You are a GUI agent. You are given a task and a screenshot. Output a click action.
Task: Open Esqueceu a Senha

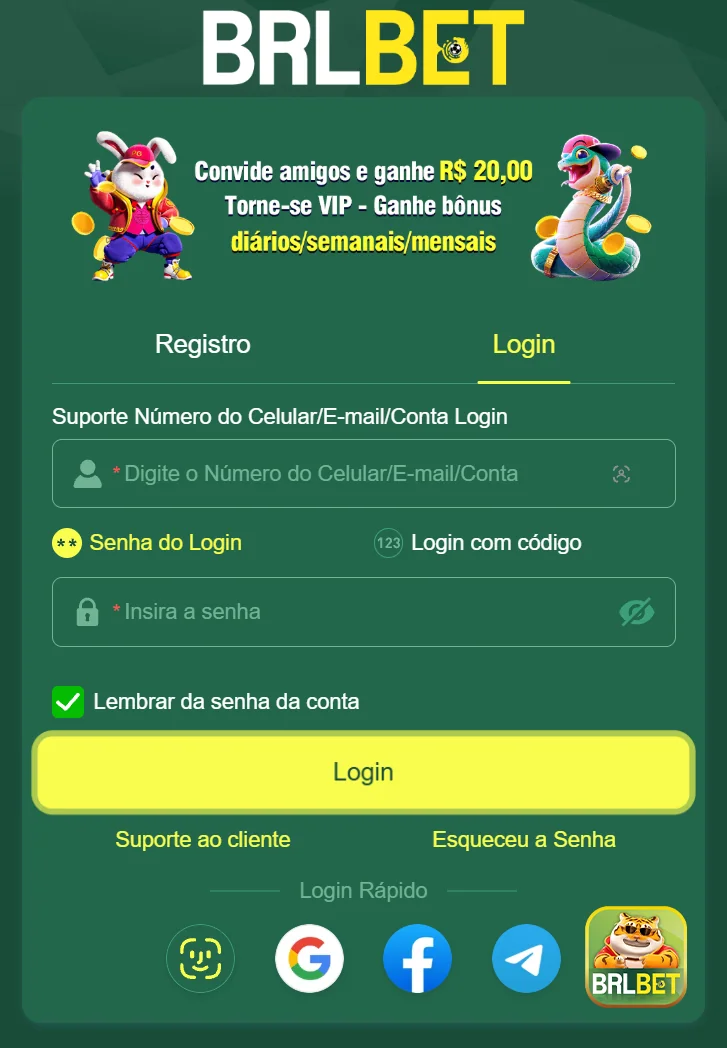tap(524, 840)
